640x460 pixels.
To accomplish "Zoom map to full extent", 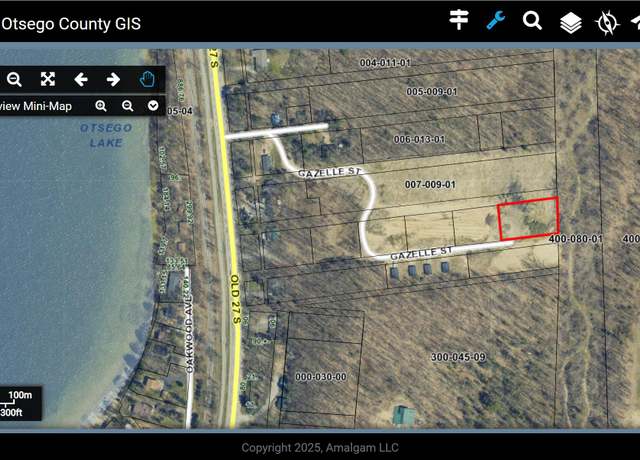I will 47,79.
